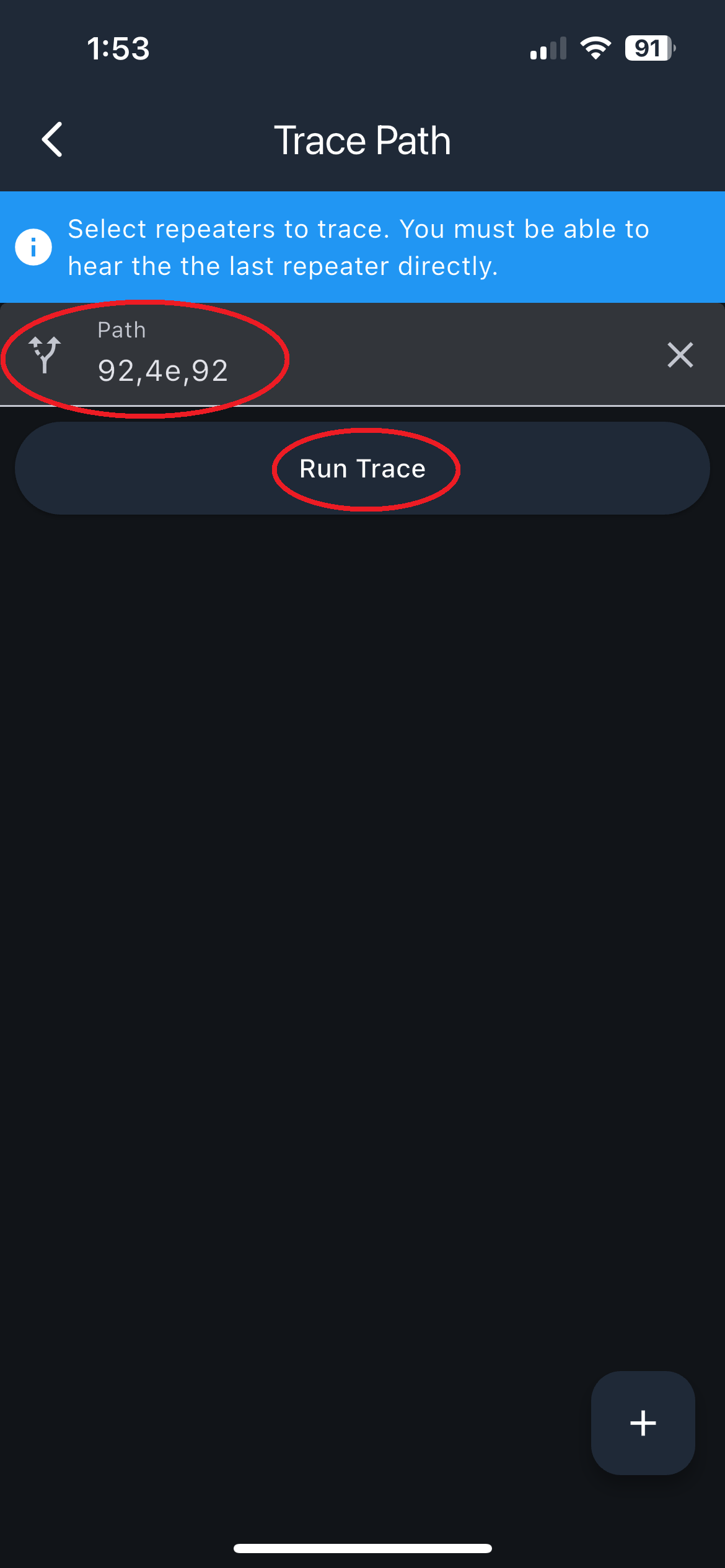725x1568 pixels.
Task: Clear the path field
Action: tap(680, 355)
